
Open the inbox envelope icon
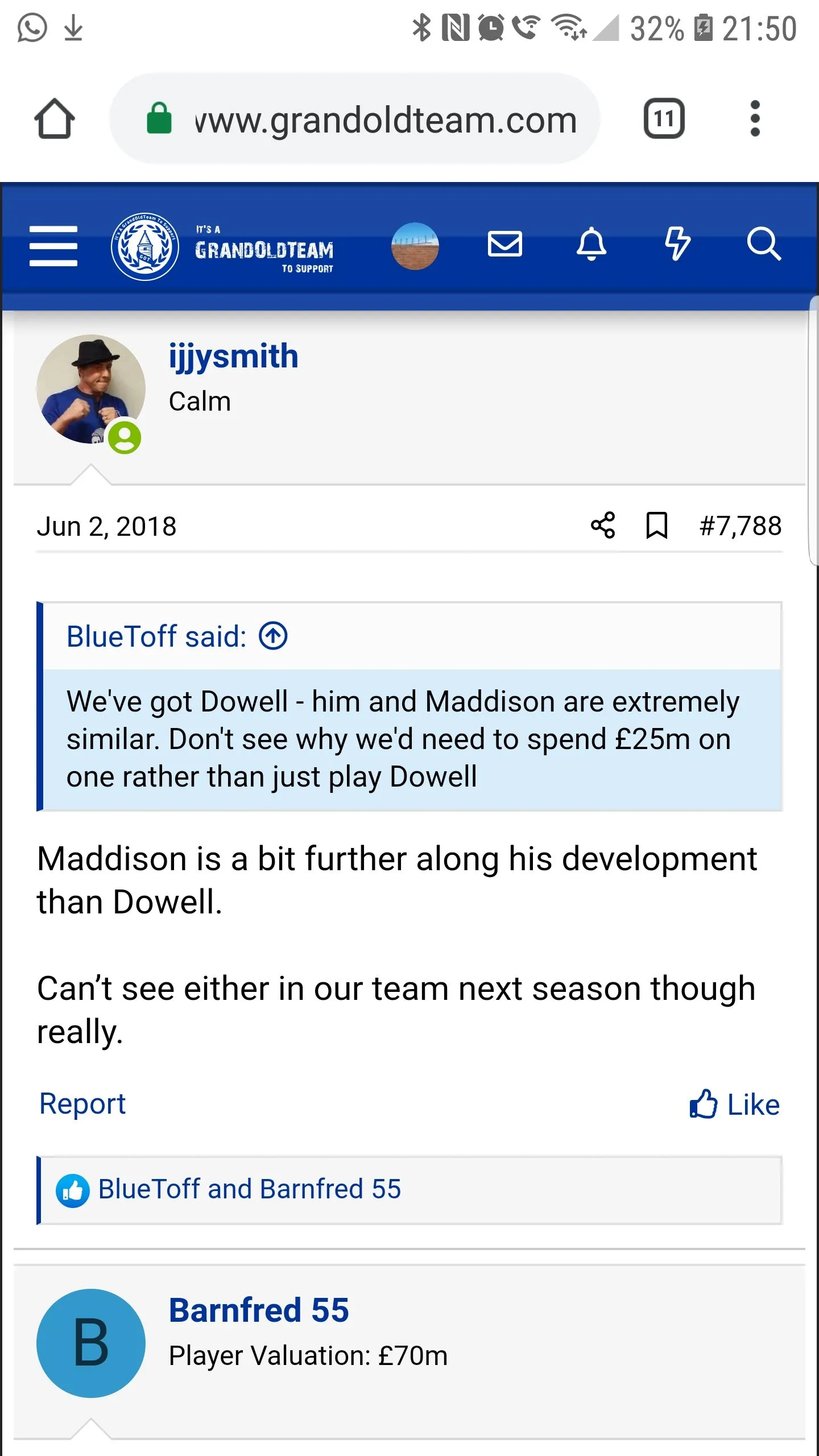click(504, 245)
